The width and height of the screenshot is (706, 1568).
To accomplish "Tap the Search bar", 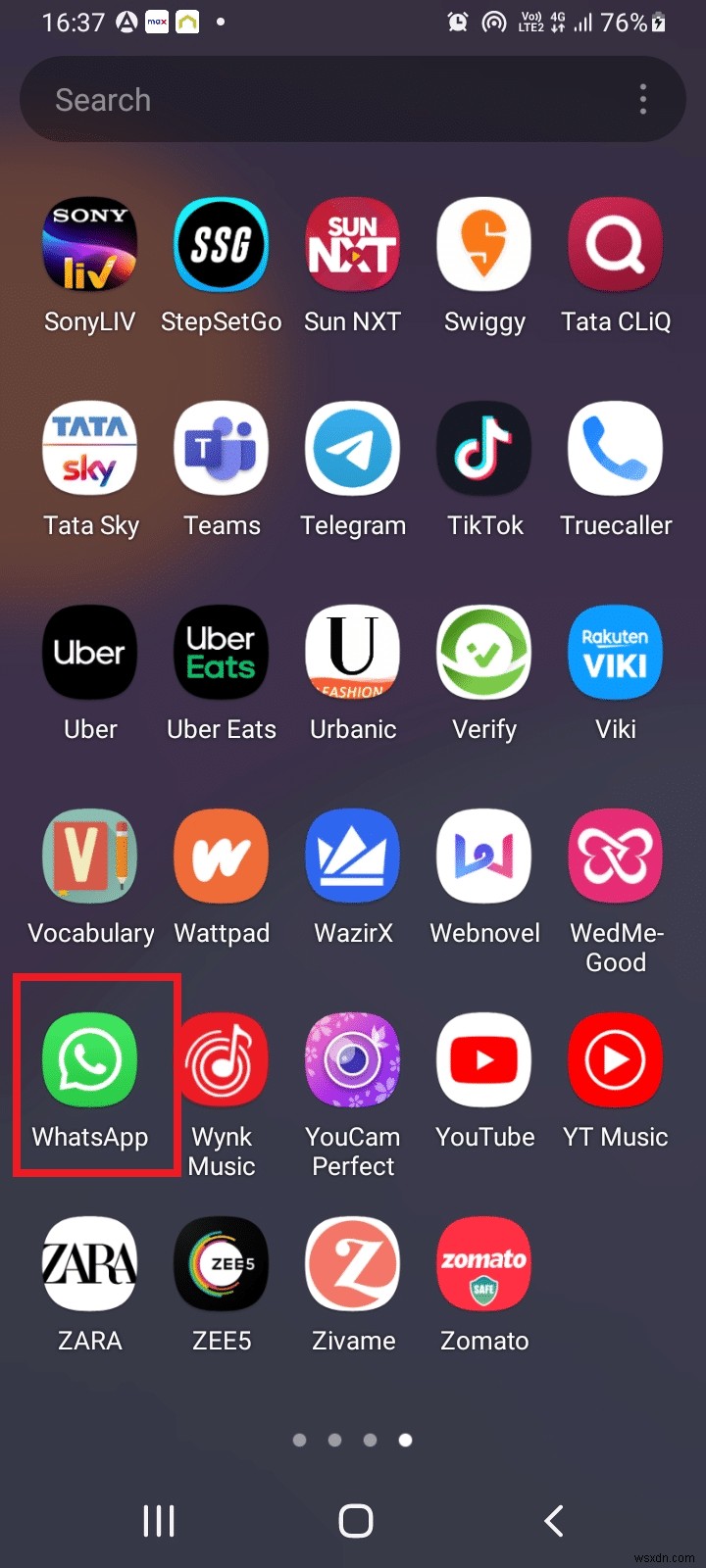I will 294,99.
